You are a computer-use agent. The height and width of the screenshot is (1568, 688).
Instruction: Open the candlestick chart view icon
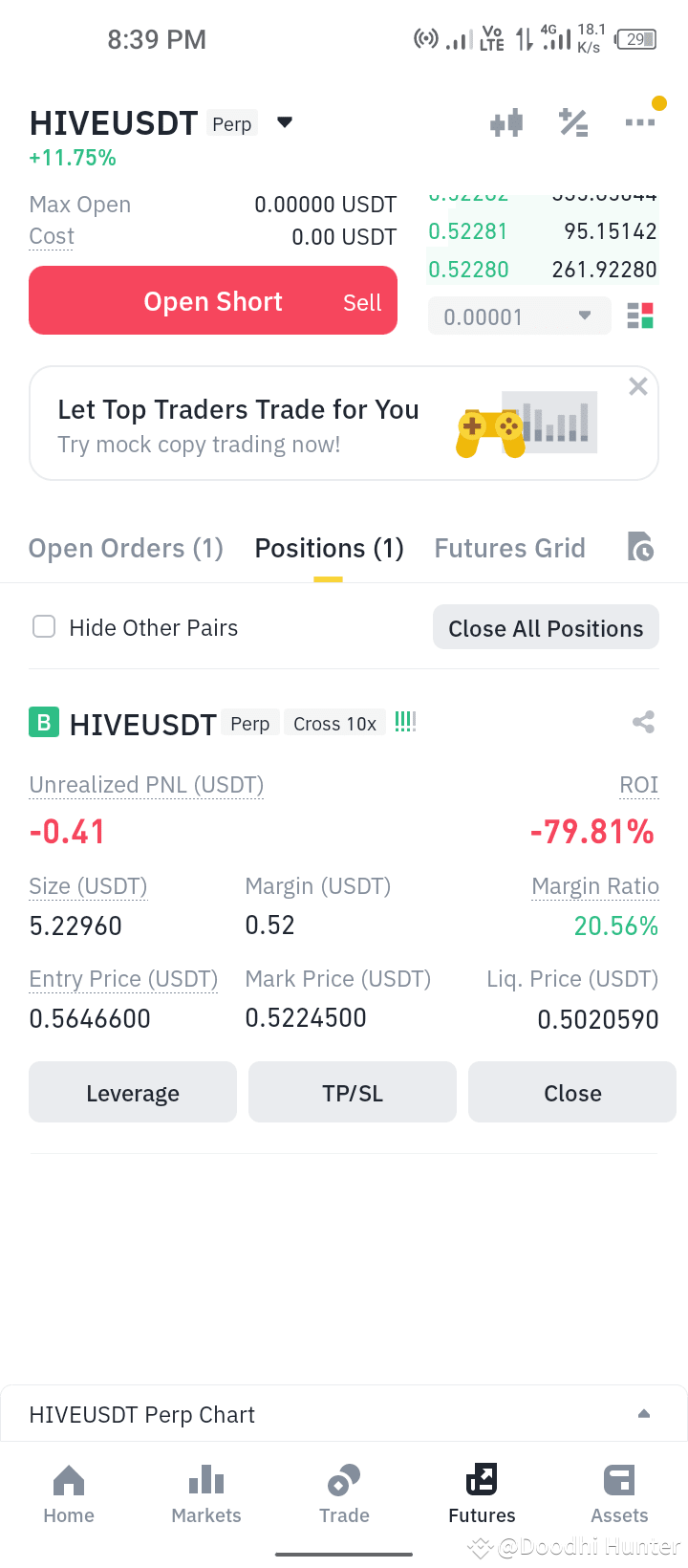click(506, 122)
